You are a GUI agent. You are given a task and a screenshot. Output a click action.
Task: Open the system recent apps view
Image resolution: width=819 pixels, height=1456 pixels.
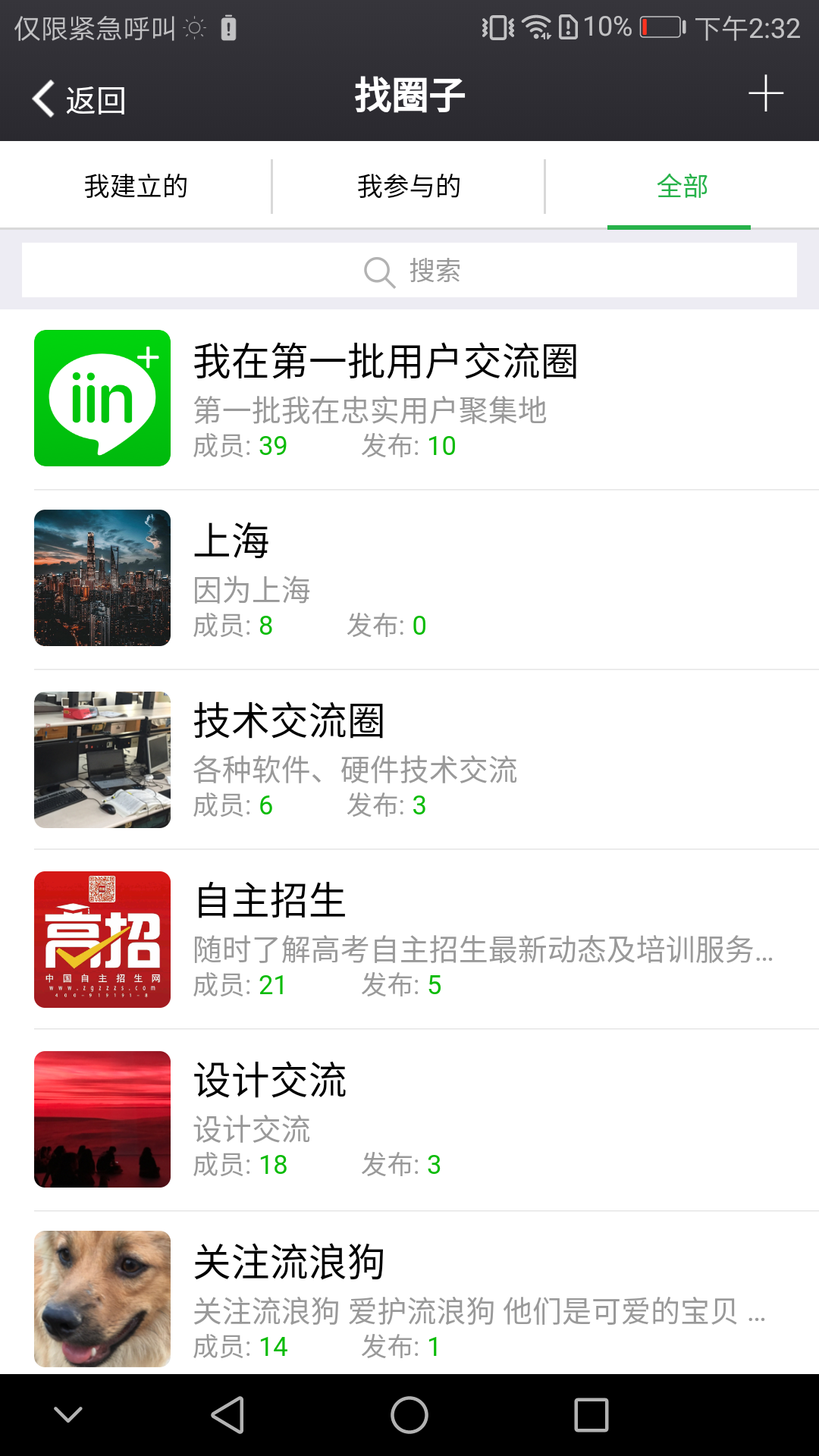(x=591, y=1415)
